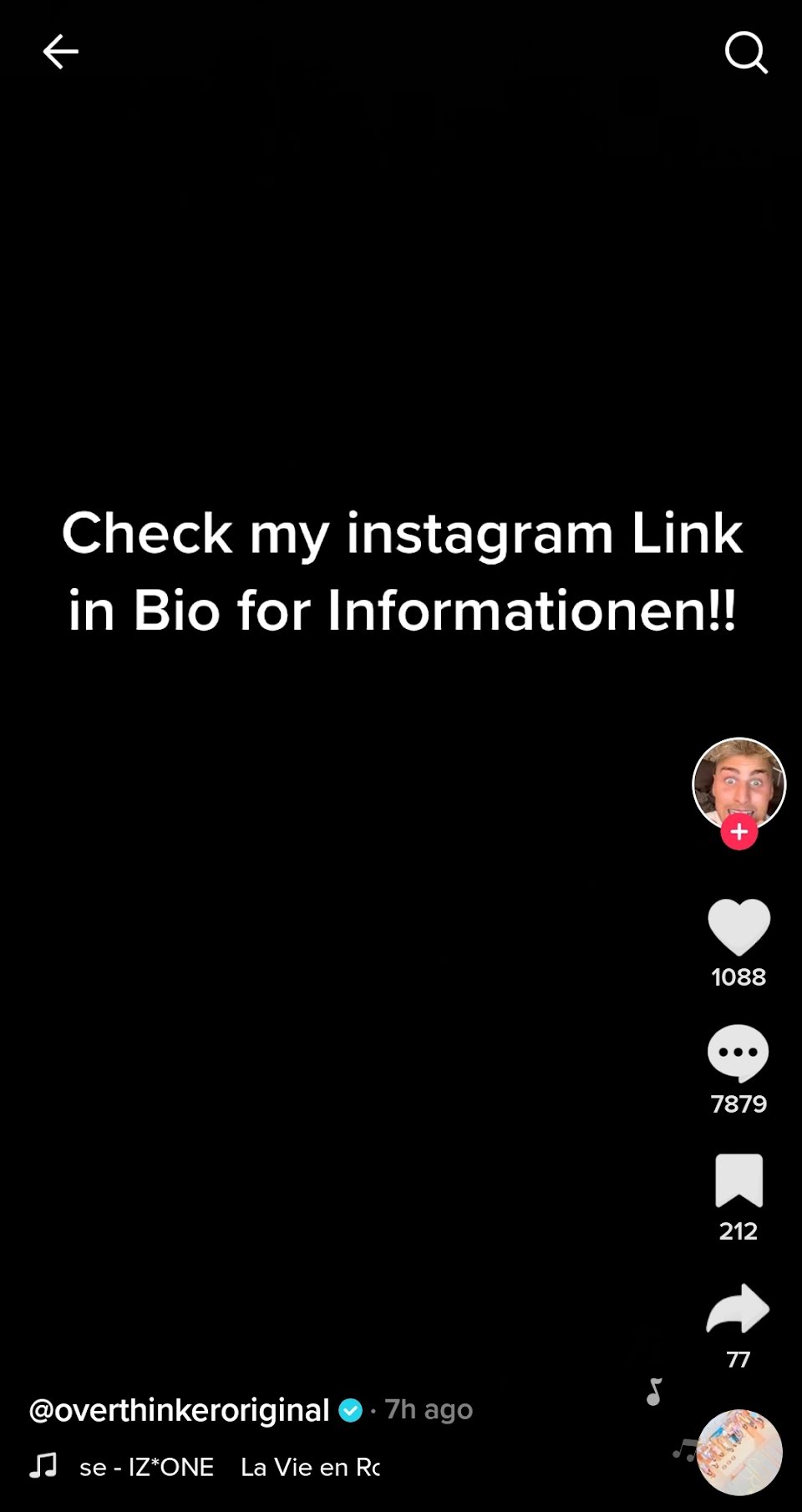Bookmark this video to favorites
This screenshot has width=802, height=1512.
[739, 1180]
